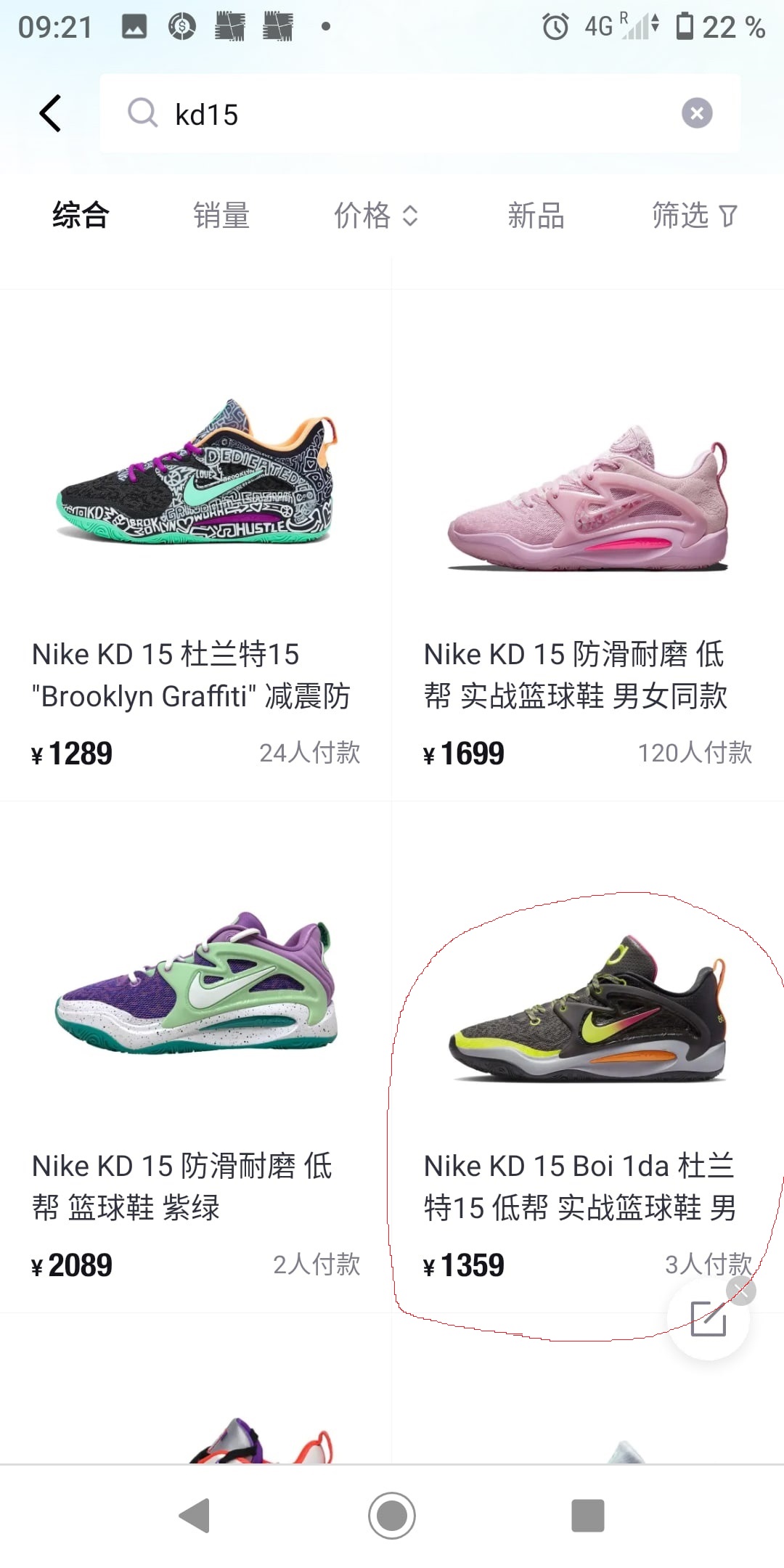Open the 筛选 filter panel
Screen dimensions: 784x1568
[694, 216]
